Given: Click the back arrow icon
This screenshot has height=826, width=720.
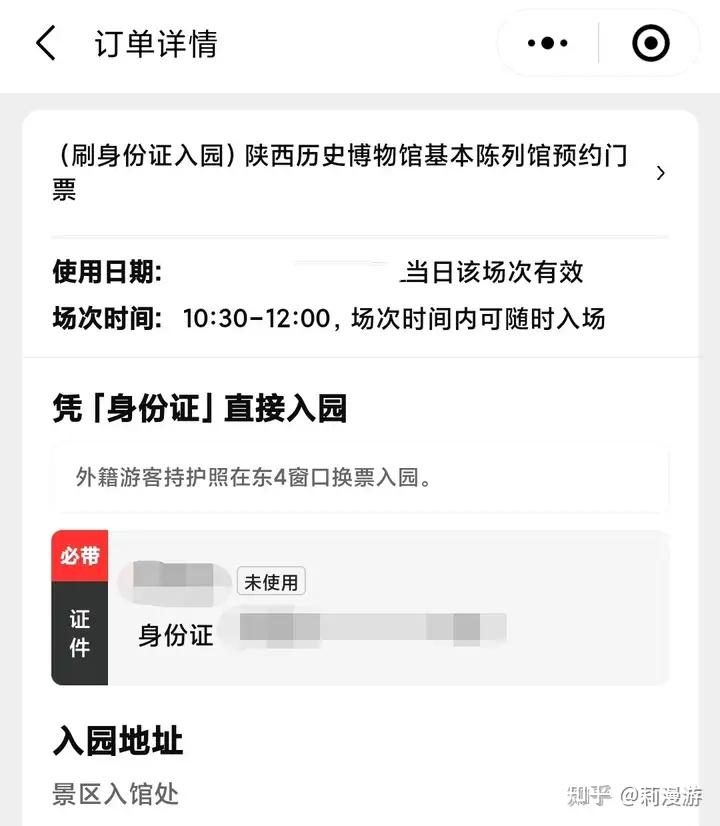Looking at the screenshot, I should tap(42, 44).
